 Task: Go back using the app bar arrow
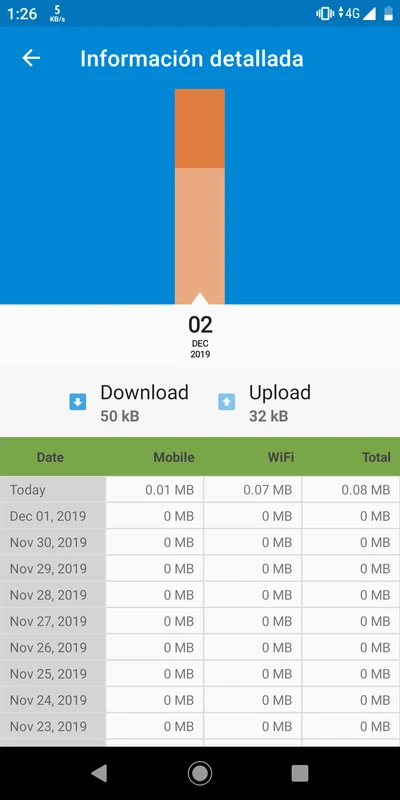pyautogui.click(x=31, y=58)
